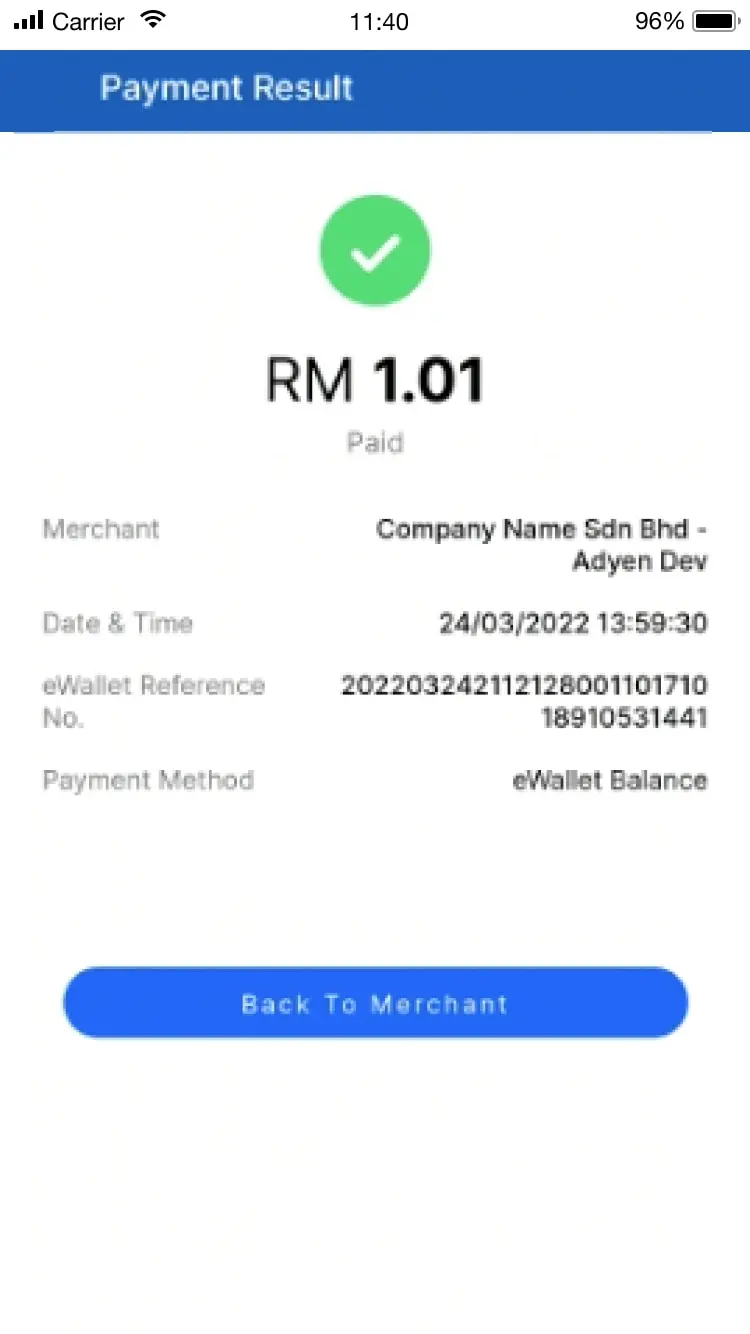Click the checkmark inside the green circle

375,249
